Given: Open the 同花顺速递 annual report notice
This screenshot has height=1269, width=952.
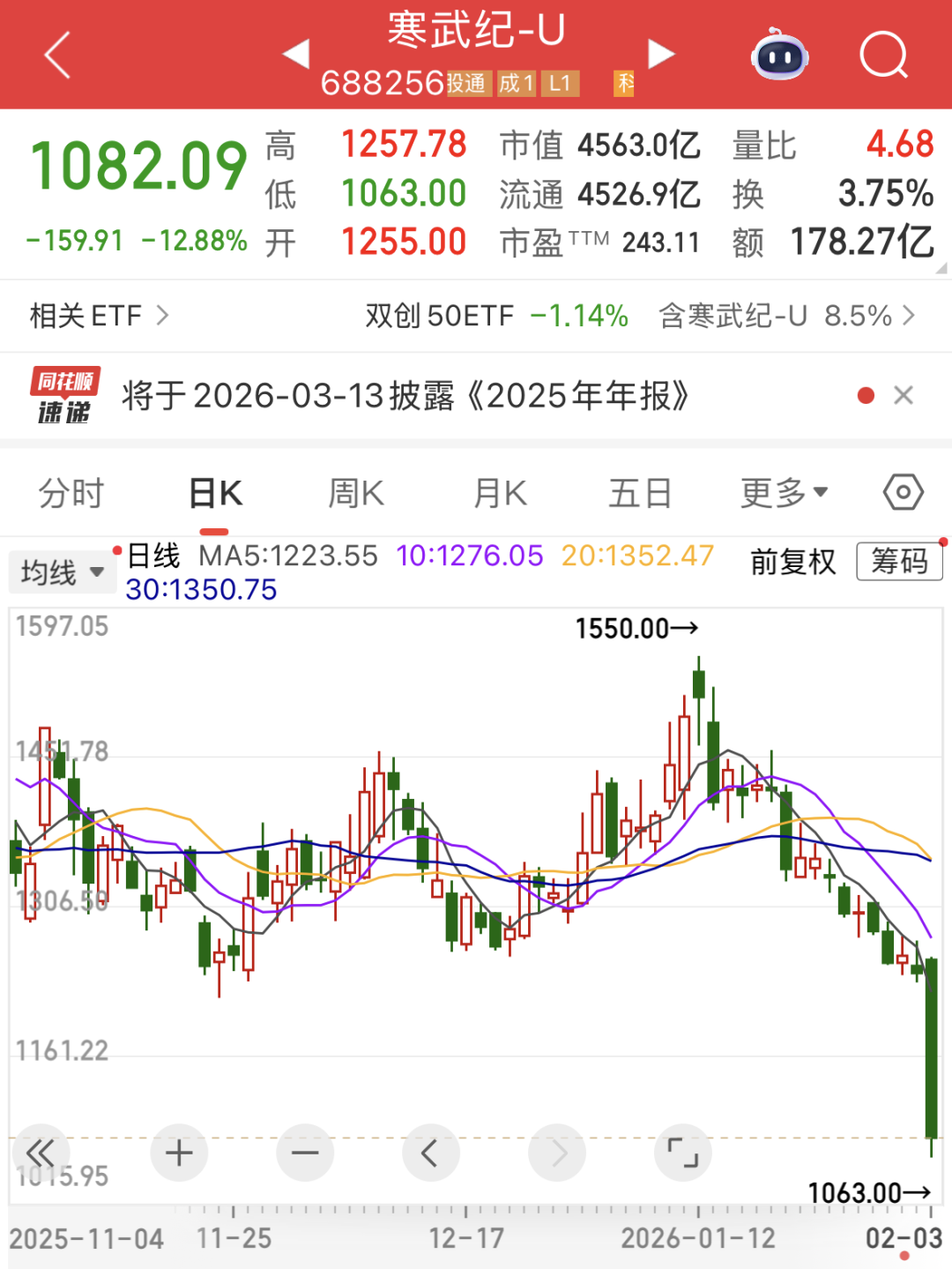Looking at the screenshot, I should pyautogui.click(x=405, y=396).
